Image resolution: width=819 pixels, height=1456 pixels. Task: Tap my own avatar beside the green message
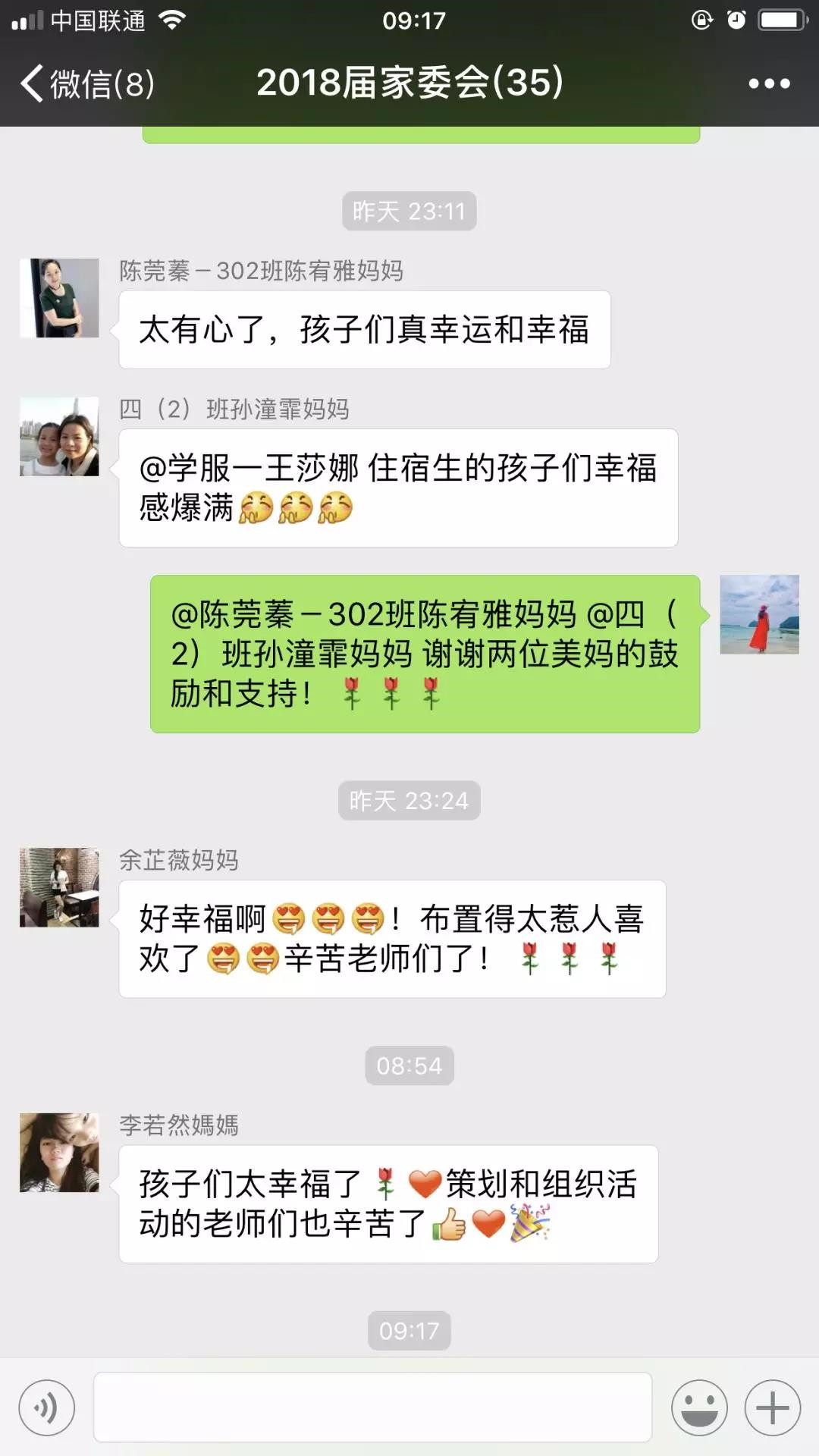click(x=759, y=614)
